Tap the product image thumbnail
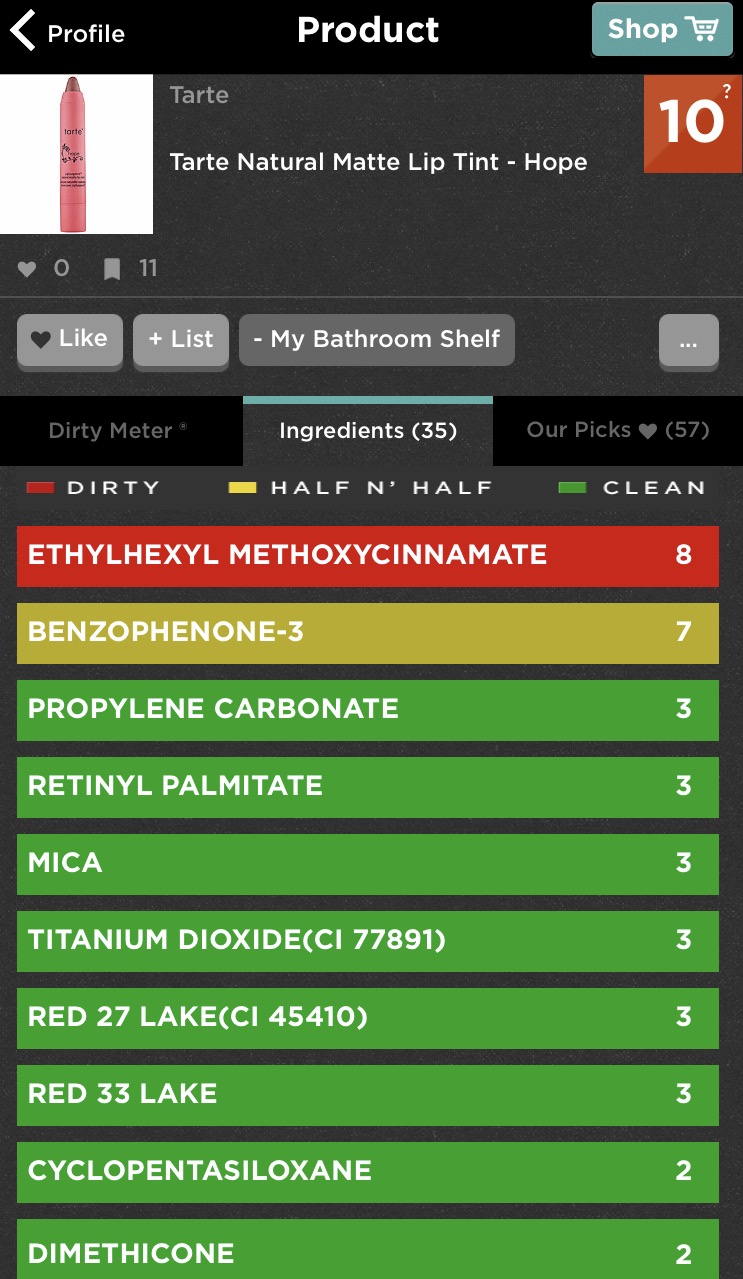743x1279 pixels. (x=76, y=154)
